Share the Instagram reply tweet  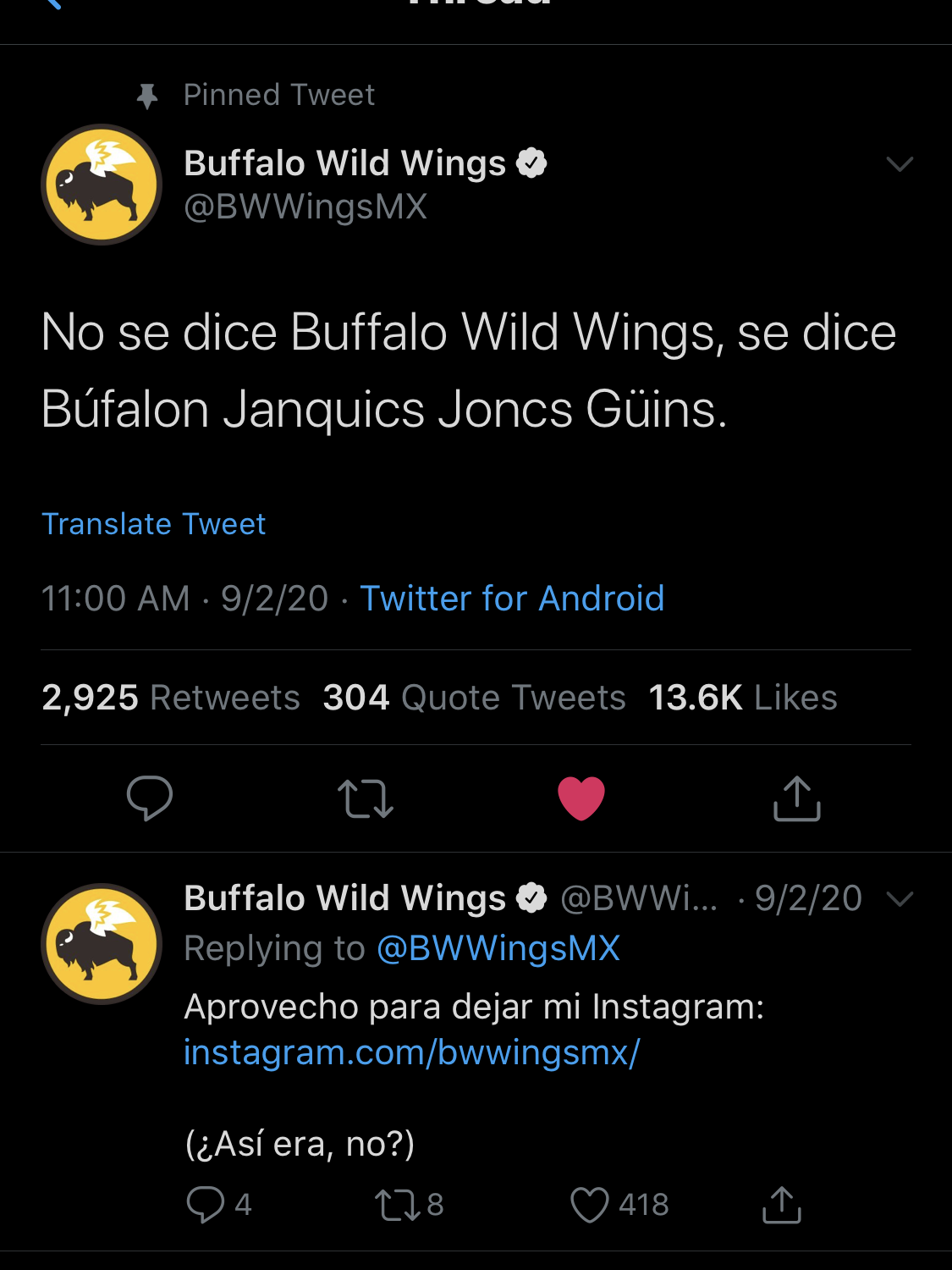(781, 1204)
